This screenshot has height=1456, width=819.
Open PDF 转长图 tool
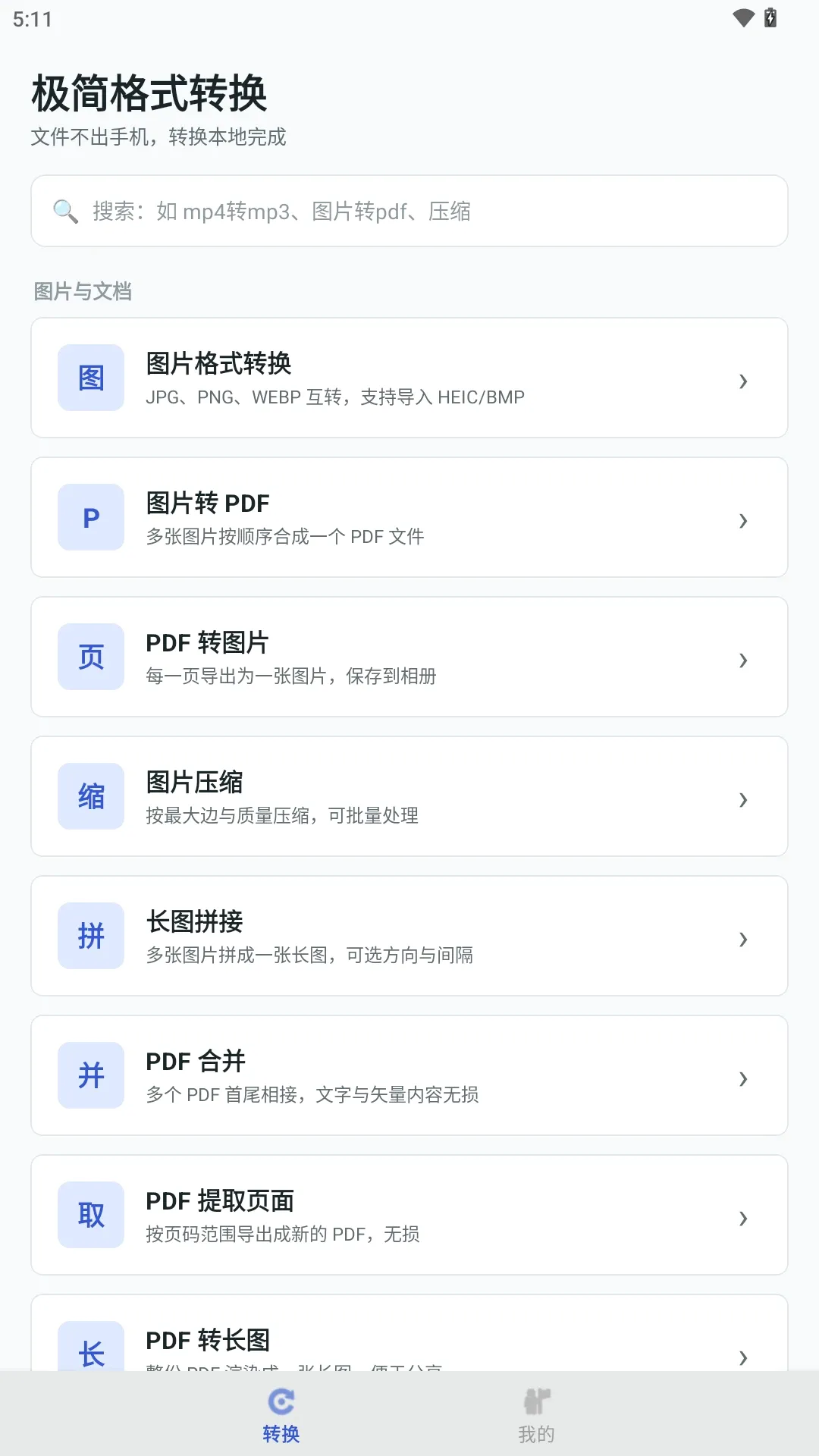click(409, 1333)
